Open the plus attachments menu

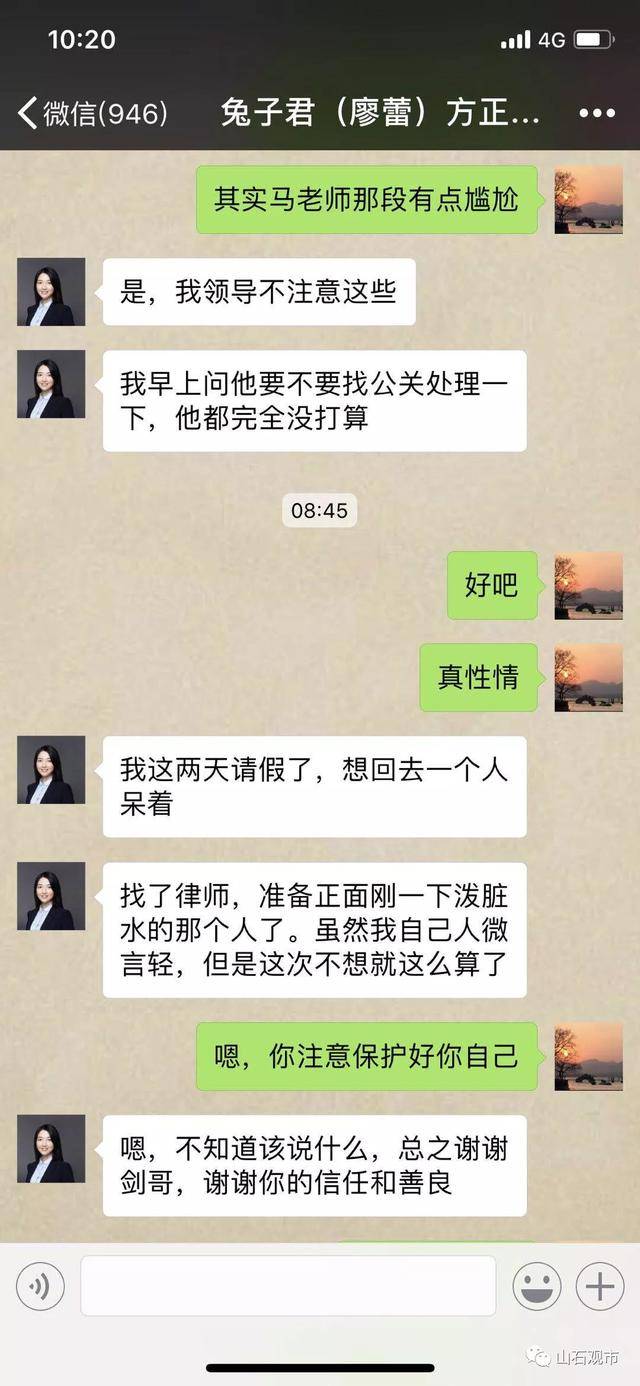click(599, 1286)
